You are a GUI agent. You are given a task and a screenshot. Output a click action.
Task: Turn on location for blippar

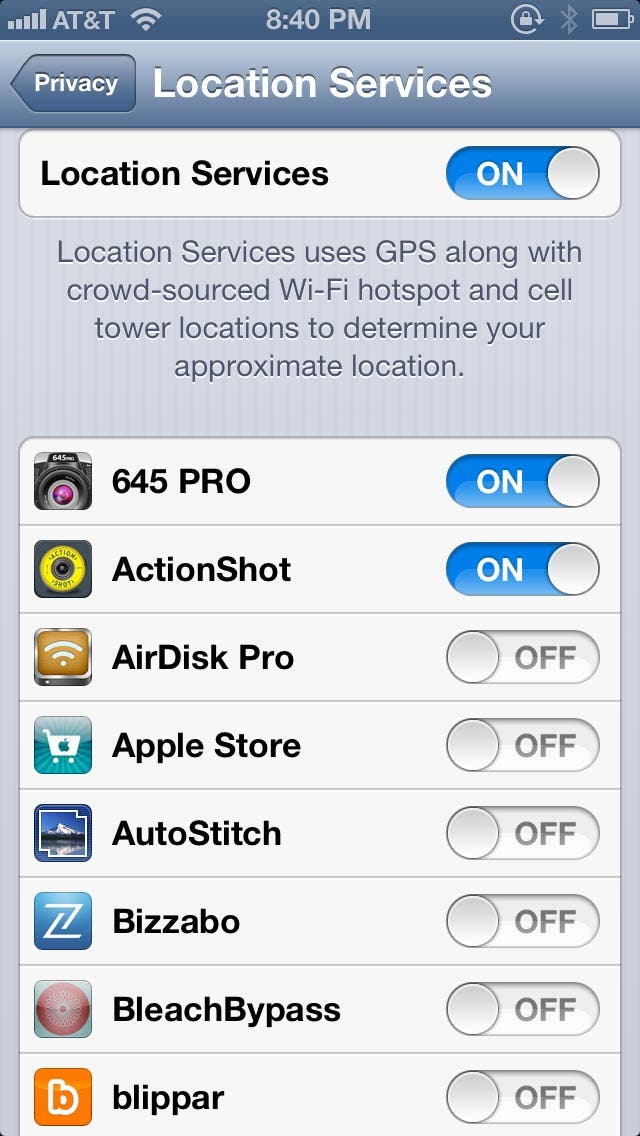522,1098
